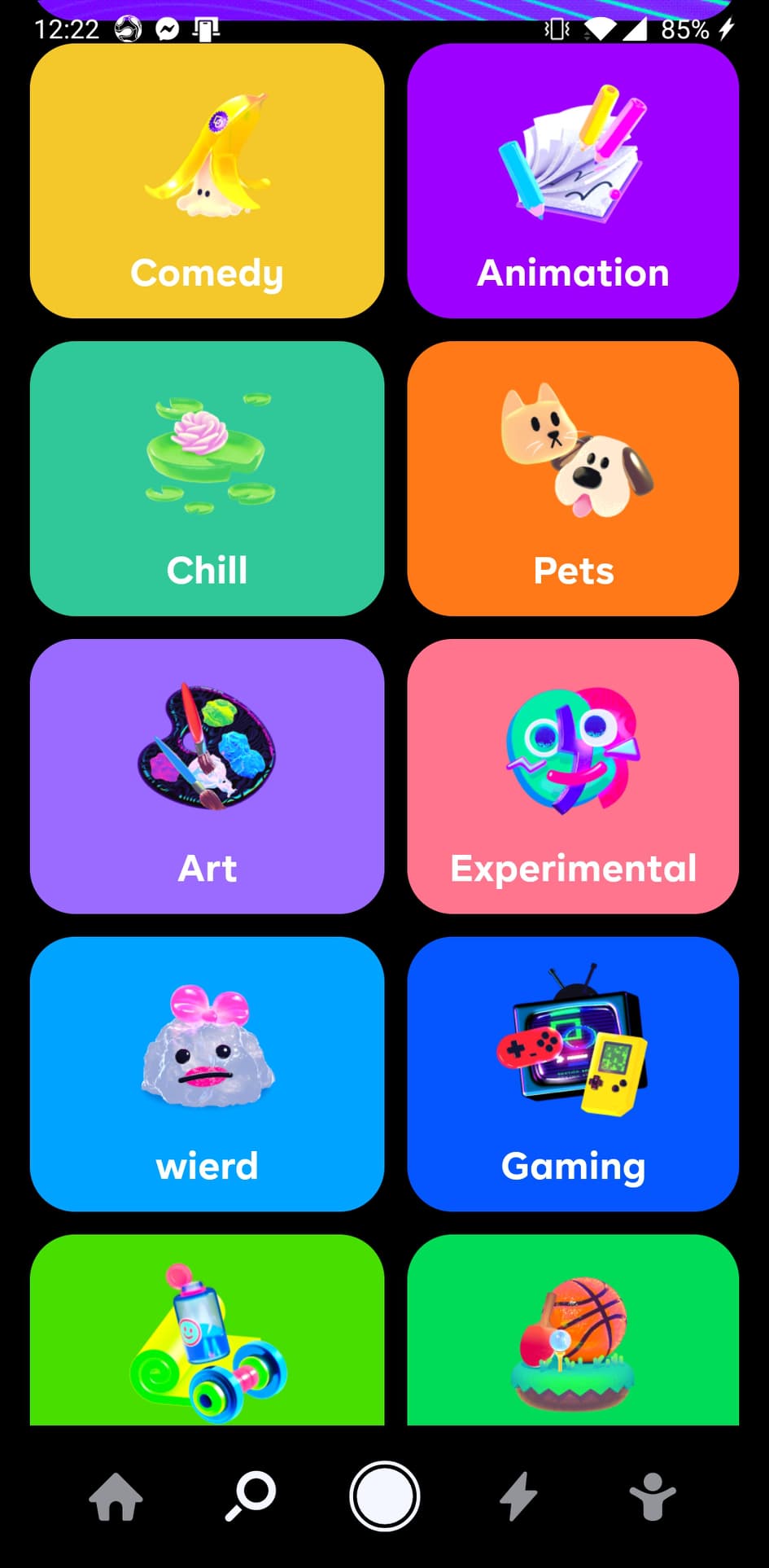Open the Pets category
Viewport: 769px width, 1568px height.
[x=573, y=479]
